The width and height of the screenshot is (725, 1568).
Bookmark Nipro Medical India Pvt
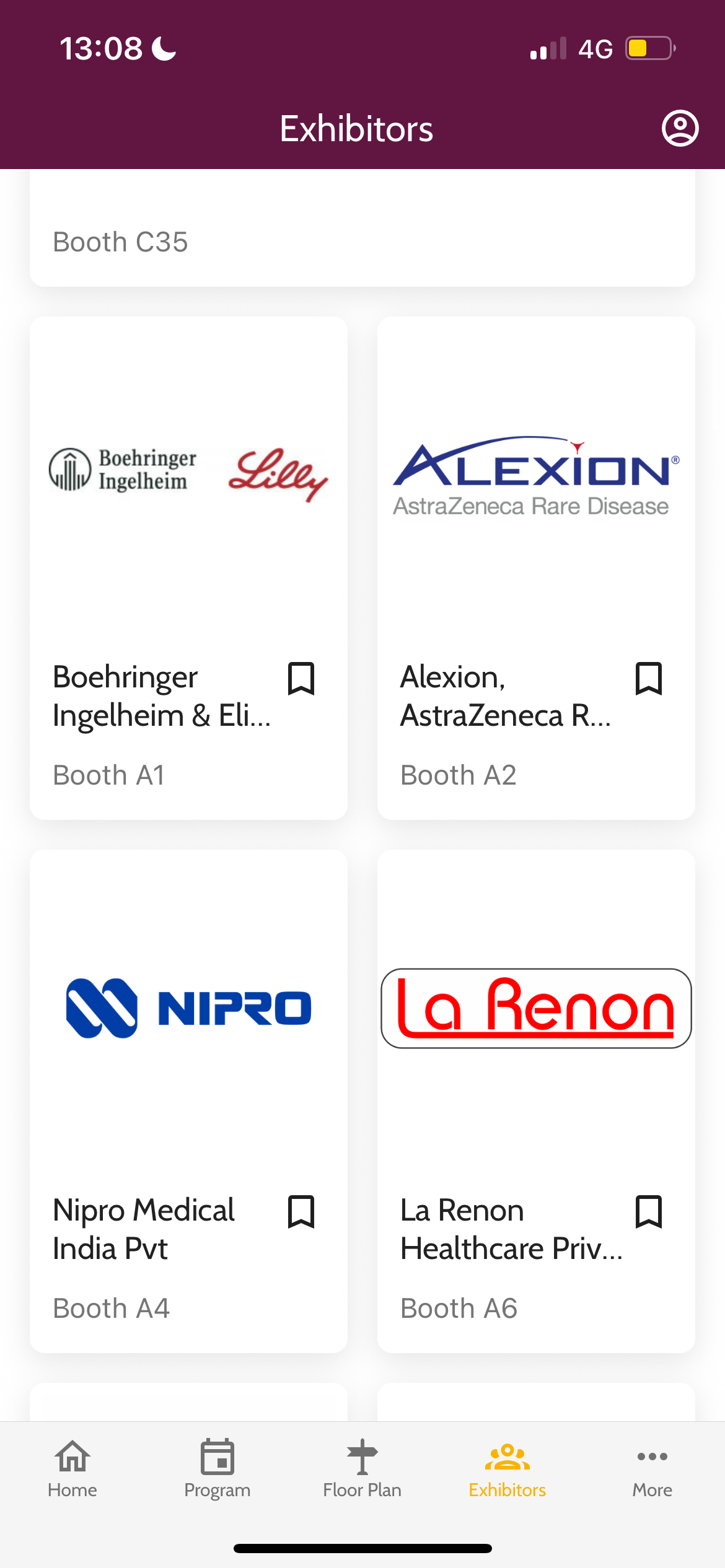click(301, 1212)
